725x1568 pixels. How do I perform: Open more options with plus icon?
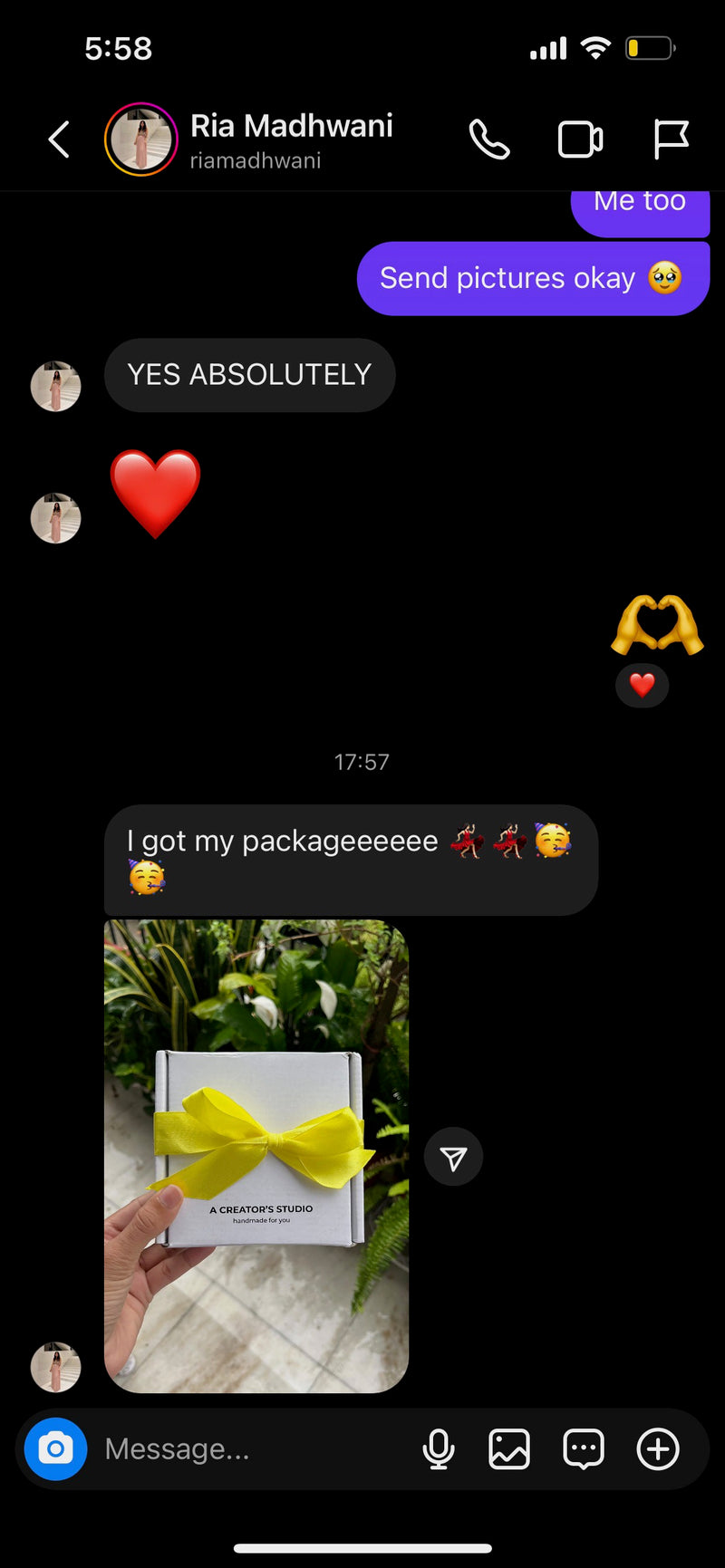tap(658, 1448)
